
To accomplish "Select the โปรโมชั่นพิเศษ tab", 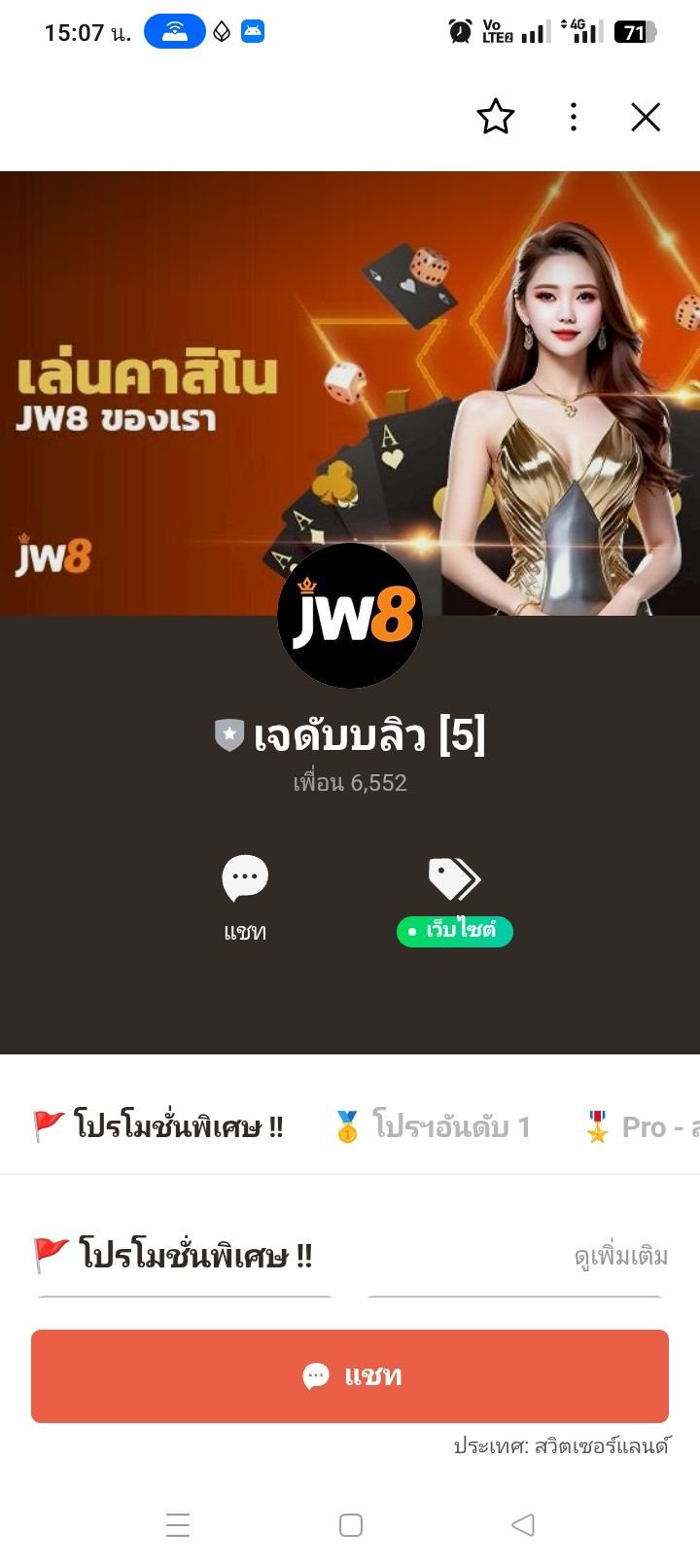I will pyautogui.click(x=158, y=1126).
